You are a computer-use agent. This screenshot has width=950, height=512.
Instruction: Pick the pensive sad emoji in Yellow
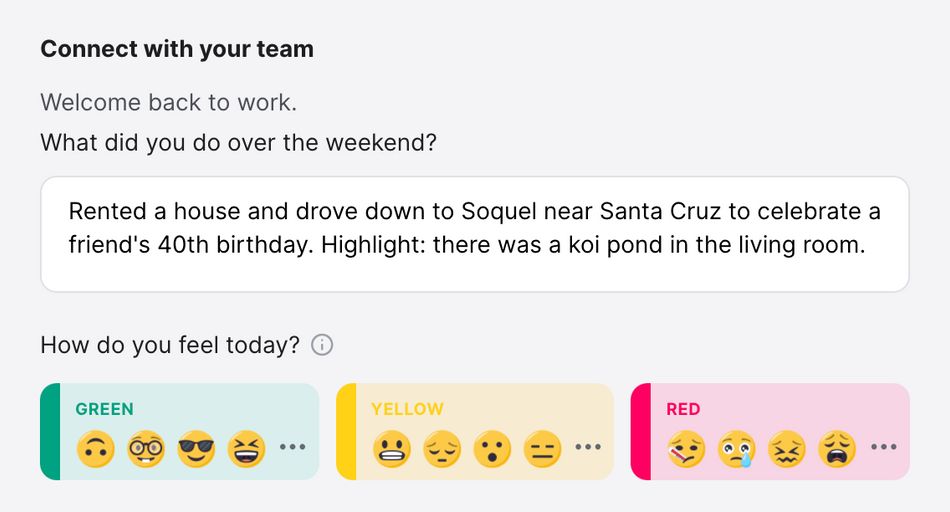coord(442,449)
